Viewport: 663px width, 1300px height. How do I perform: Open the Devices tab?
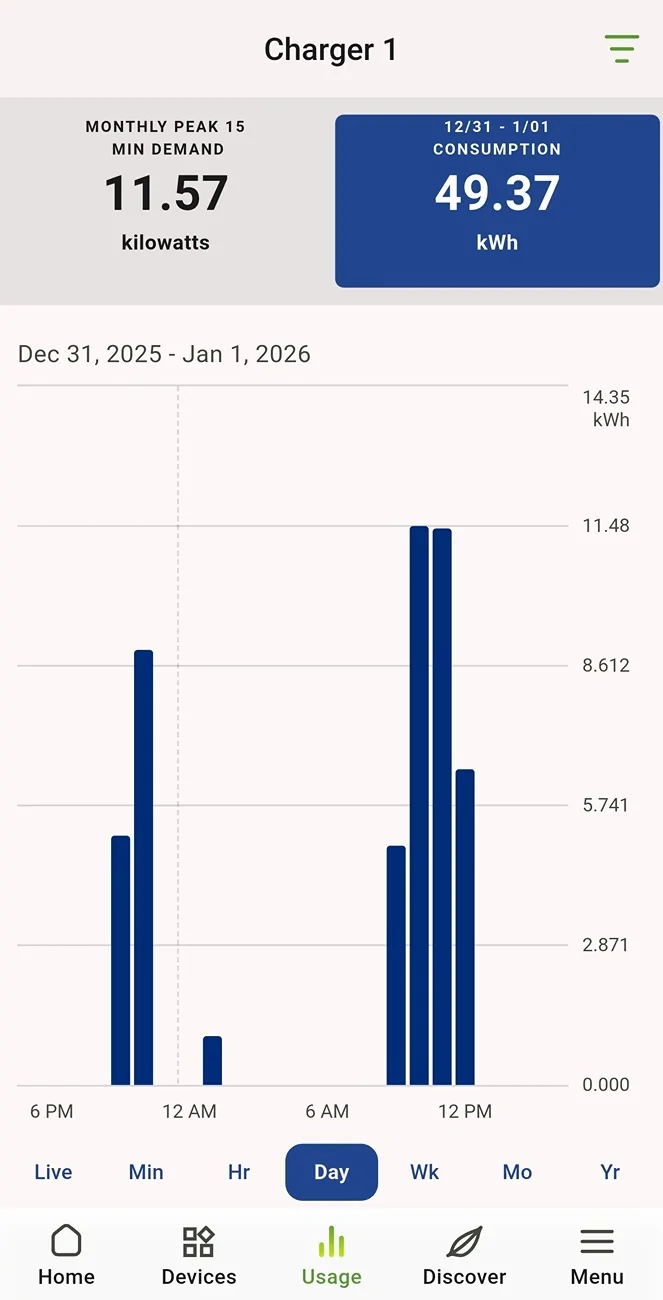click(199, 1255)
